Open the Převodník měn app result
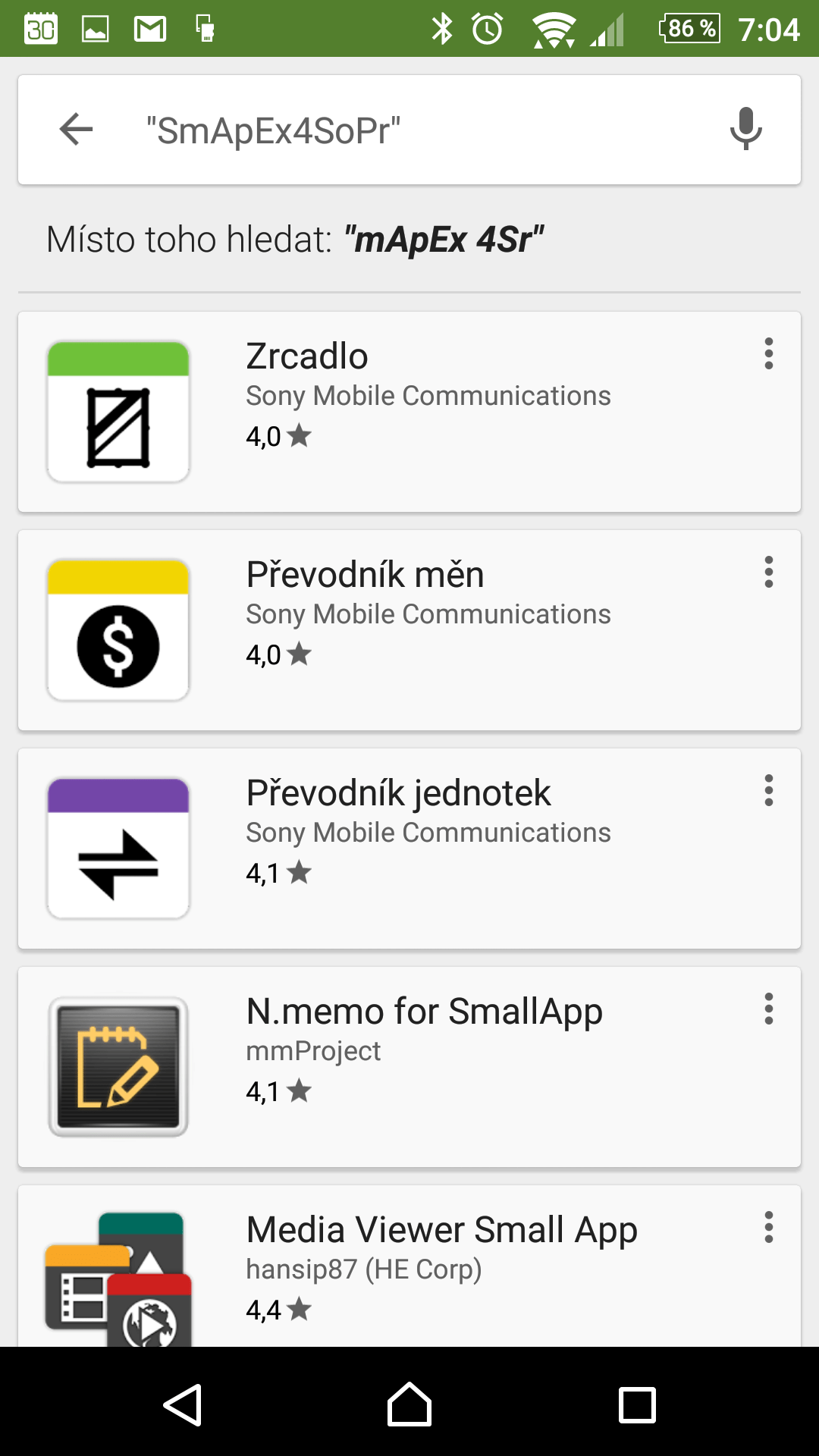 [409, 630]
